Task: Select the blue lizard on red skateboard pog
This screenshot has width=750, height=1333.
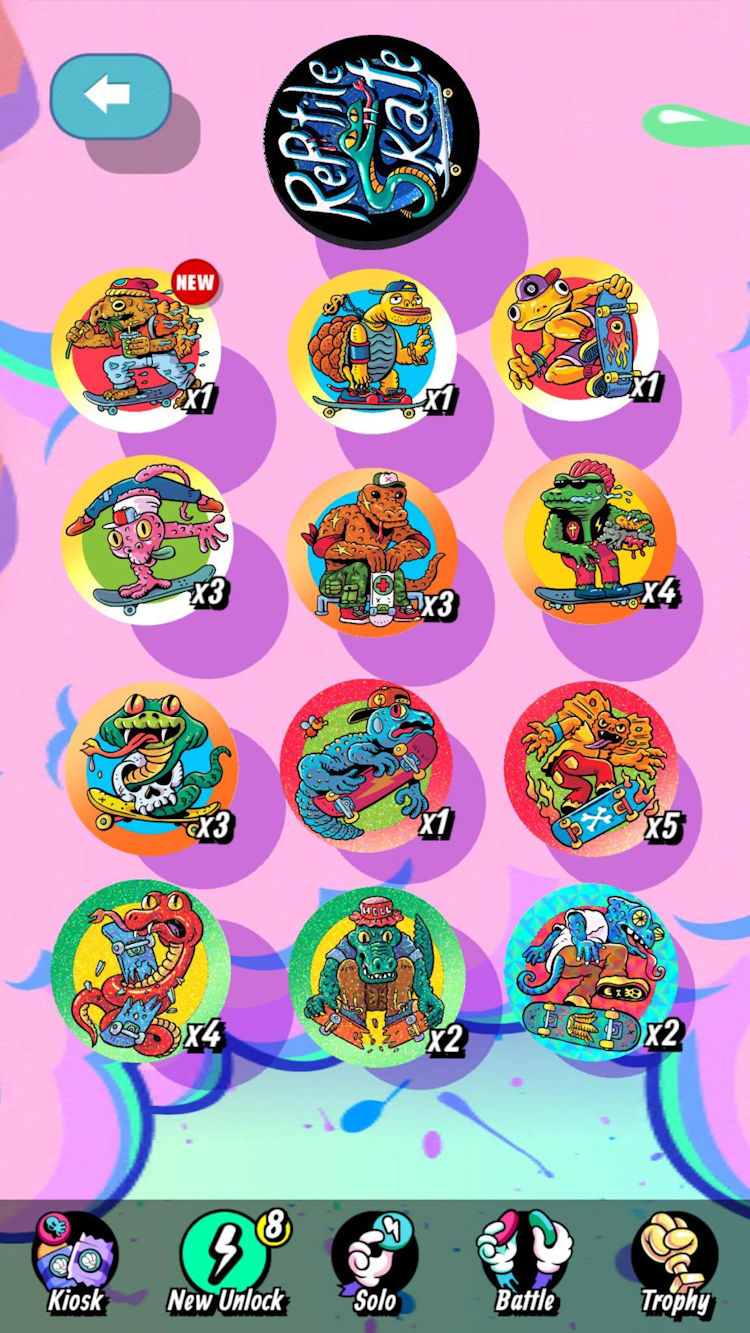Action: click(x=367, y=765)
